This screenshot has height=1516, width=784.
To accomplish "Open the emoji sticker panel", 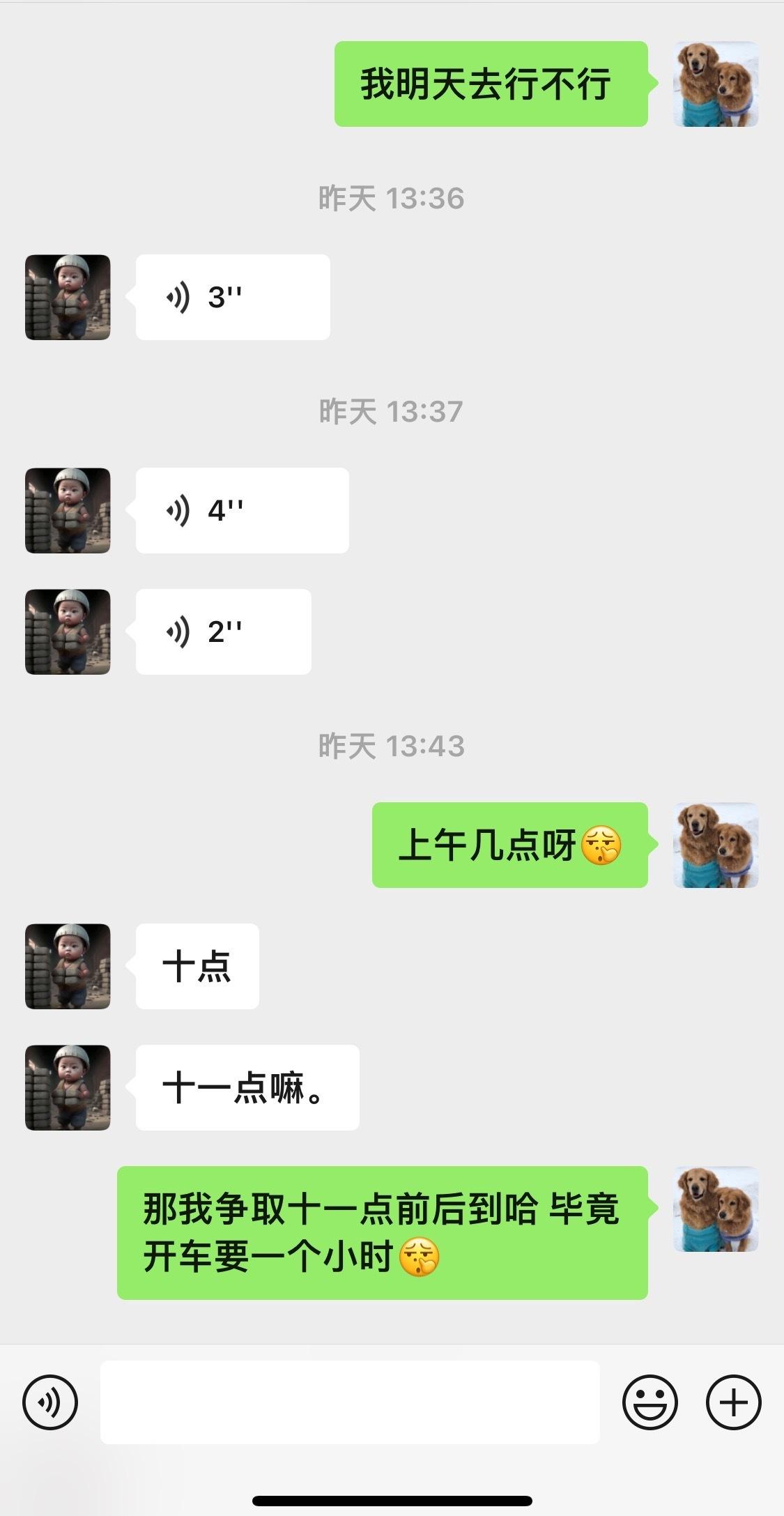I will click(x=650, y=1402).
